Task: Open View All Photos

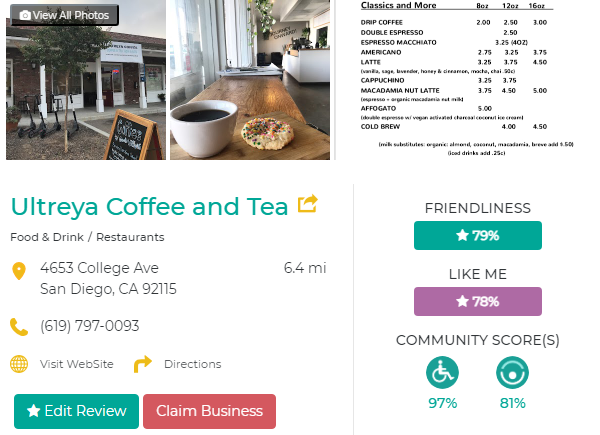Action: 63,15
